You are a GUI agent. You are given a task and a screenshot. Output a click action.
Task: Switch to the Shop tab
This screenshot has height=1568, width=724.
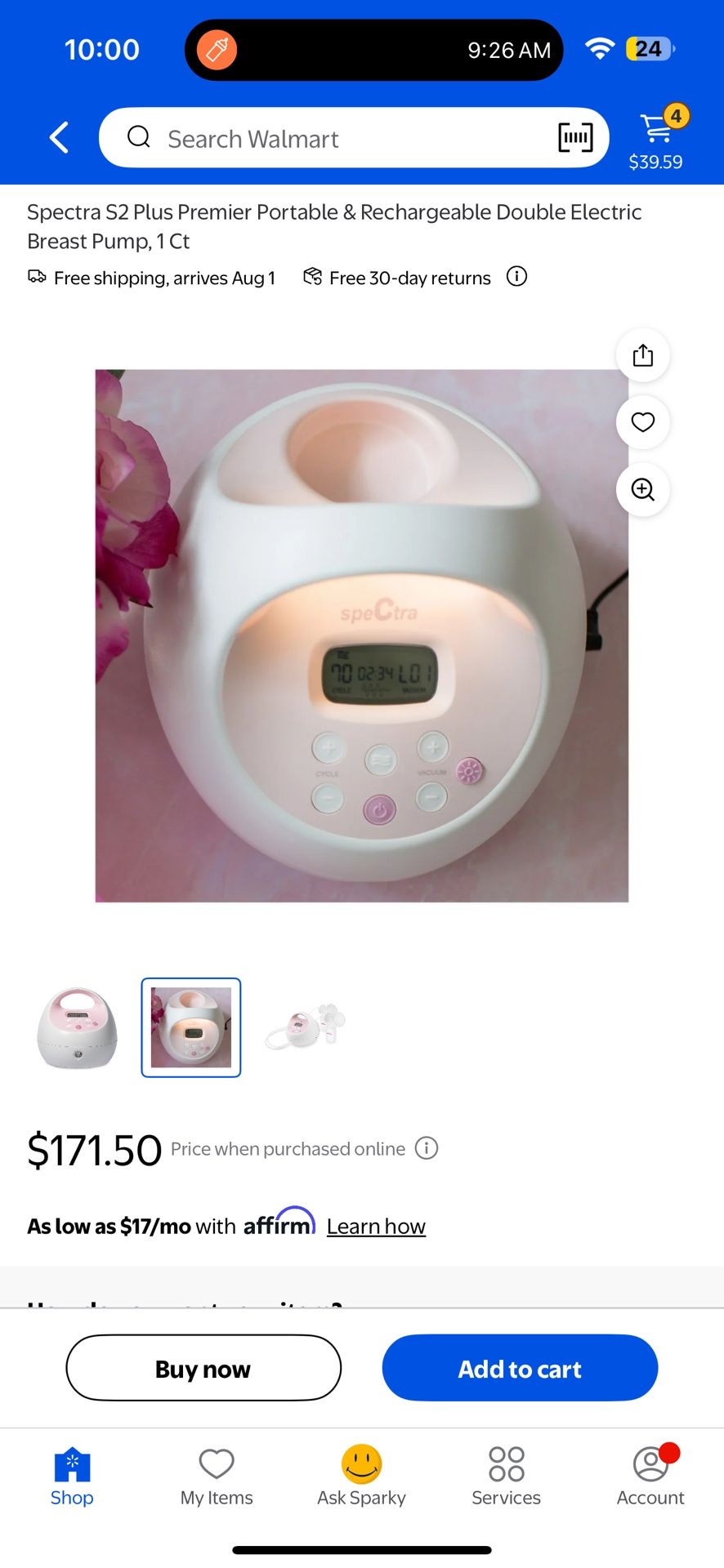[x=72, y=1476]
